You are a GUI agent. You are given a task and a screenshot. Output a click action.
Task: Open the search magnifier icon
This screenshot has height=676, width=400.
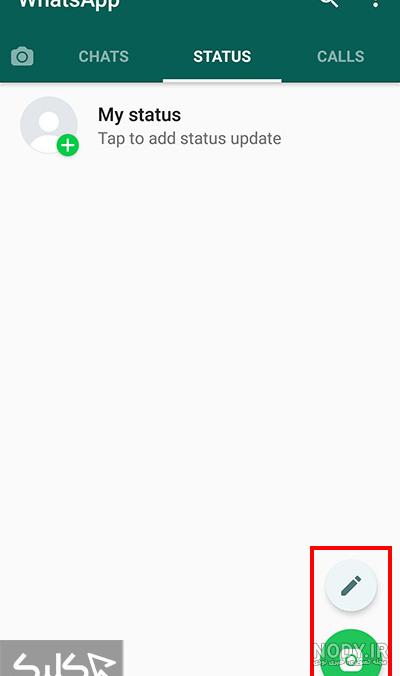pyautogui.click(x=328, y=3)
